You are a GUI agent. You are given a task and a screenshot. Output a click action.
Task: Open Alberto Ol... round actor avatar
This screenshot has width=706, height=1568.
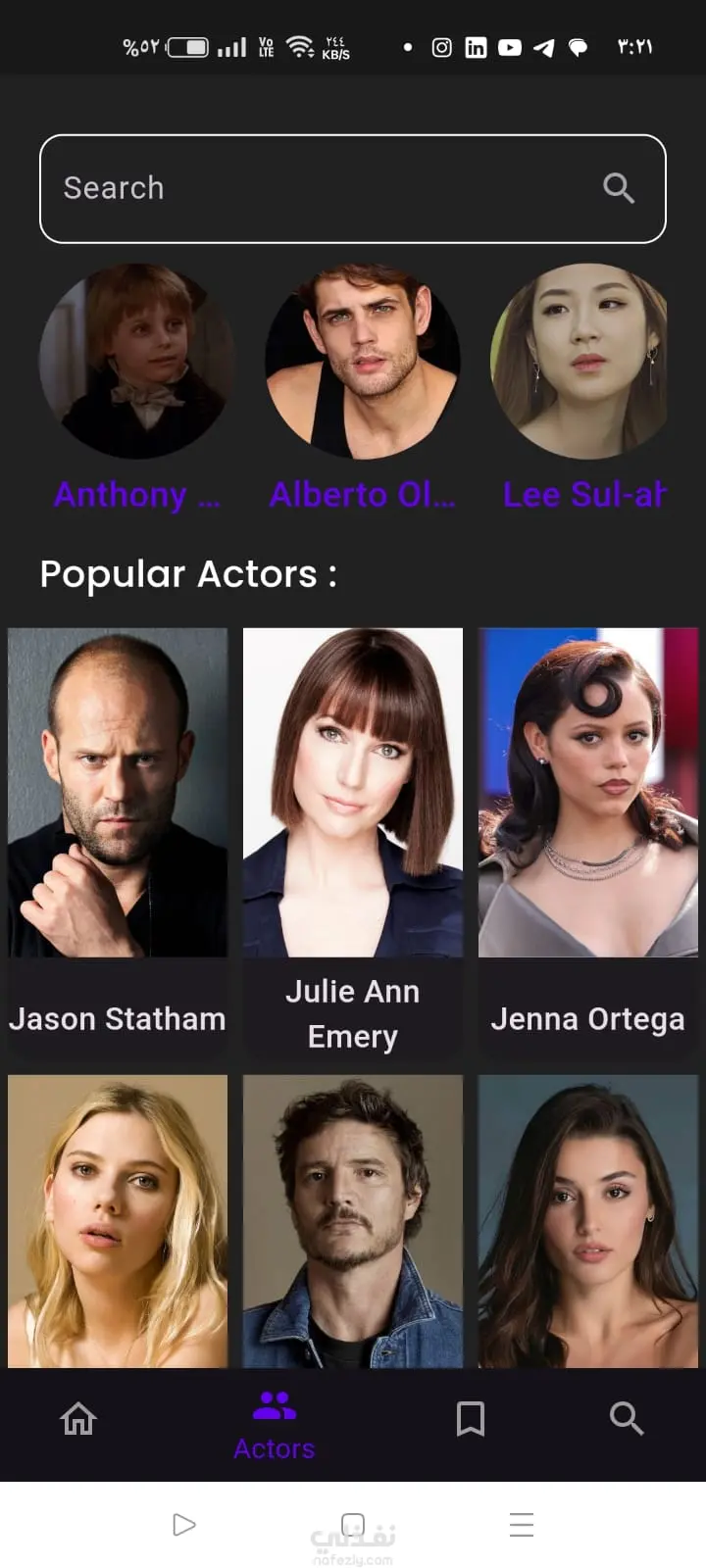coord(363,360)
